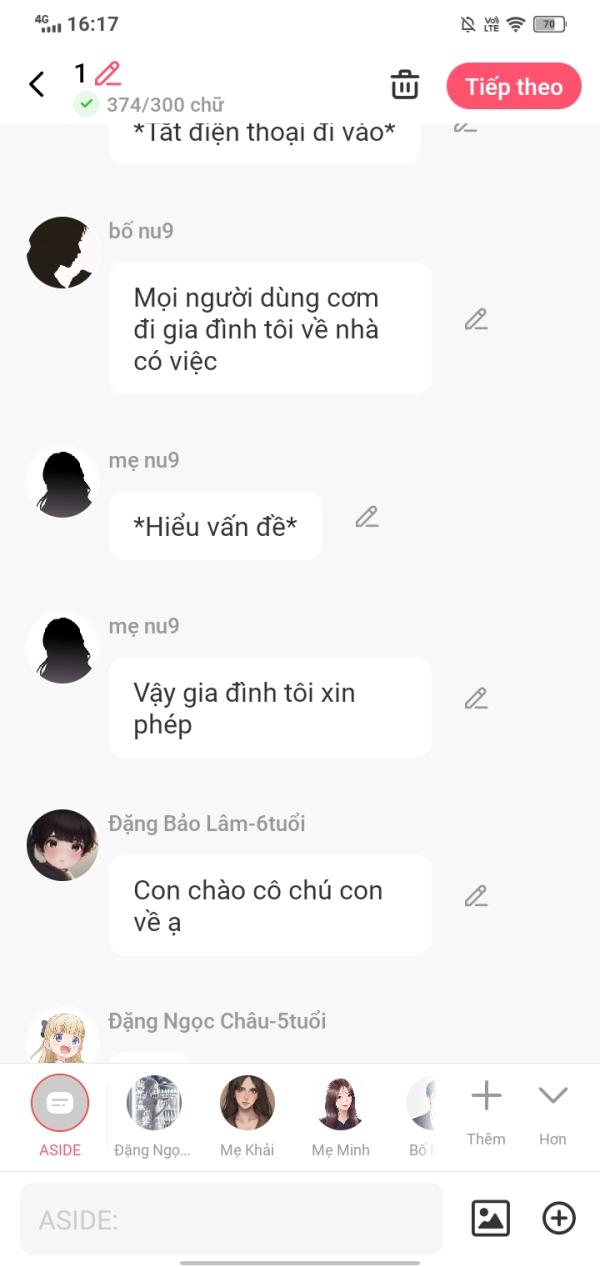This screenshot has height=1267, width=600.
Task: Edit message "Con chào cô chú con về ạ"
Action: [476, 896]
